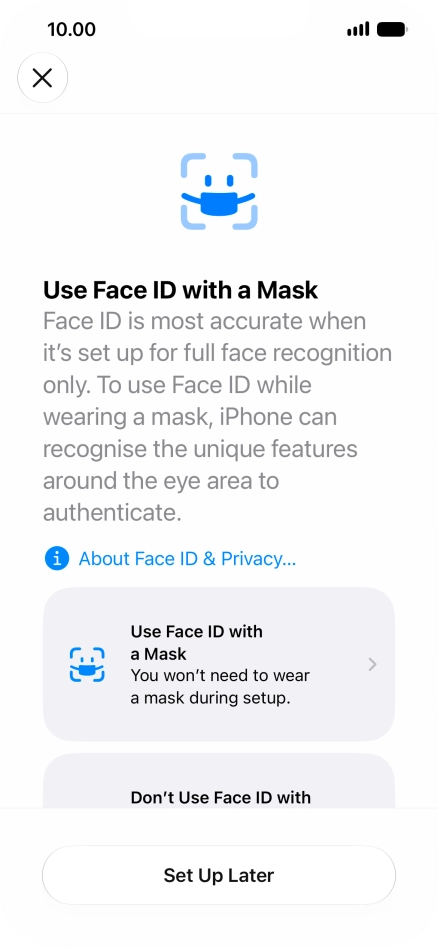Tap Set Up Later button

pos(219,875)
